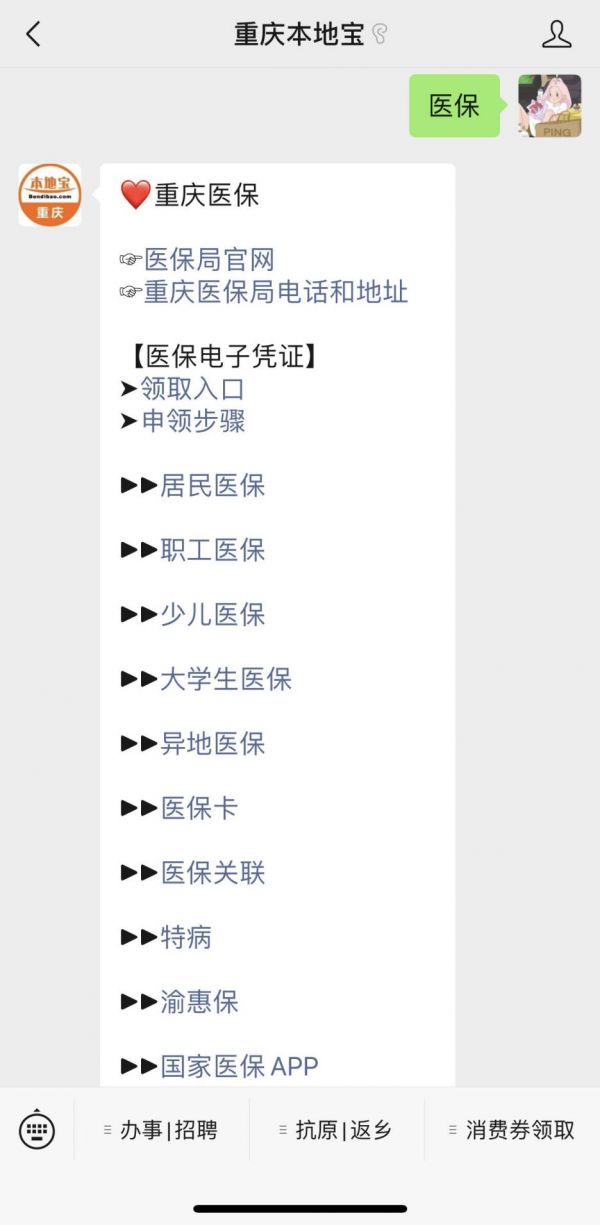Screen dimensions: 600x1225
Task: View the 申领步骤 link
Action: pos(192,421)
